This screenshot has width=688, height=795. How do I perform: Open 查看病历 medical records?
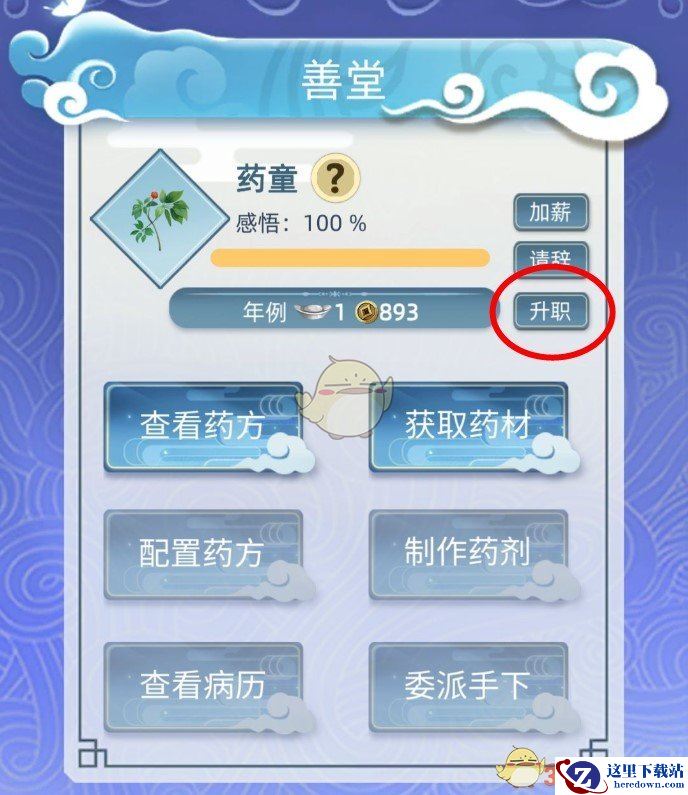point(202,685)
